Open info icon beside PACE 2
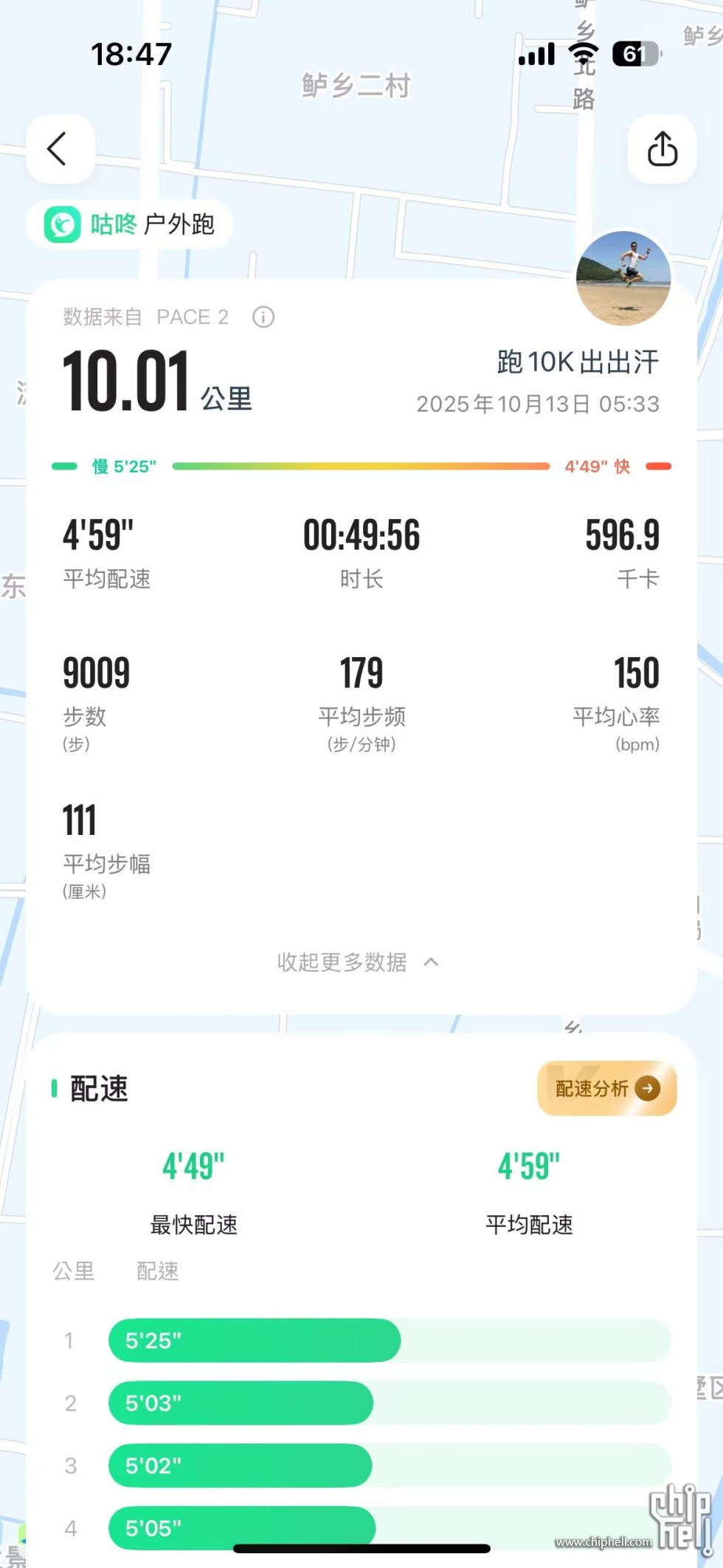This screenshot has width=723, height=1568. click(263, 317)
